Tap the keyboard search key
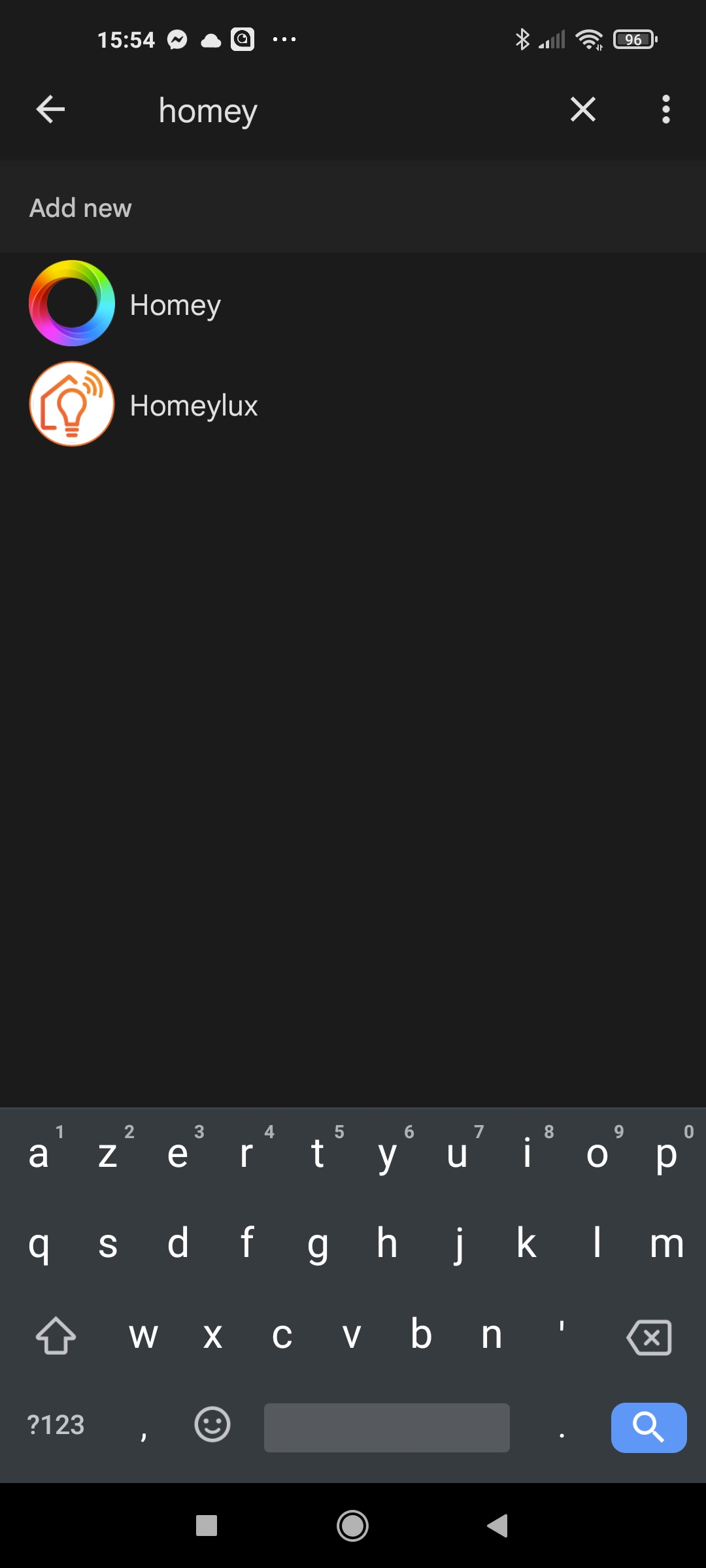706x1568 pixels. [648, 1428]
